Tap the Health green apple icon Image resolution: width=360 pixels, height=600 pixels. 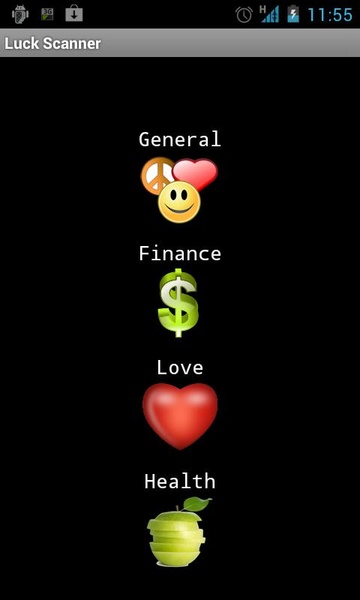pos(179,531)
